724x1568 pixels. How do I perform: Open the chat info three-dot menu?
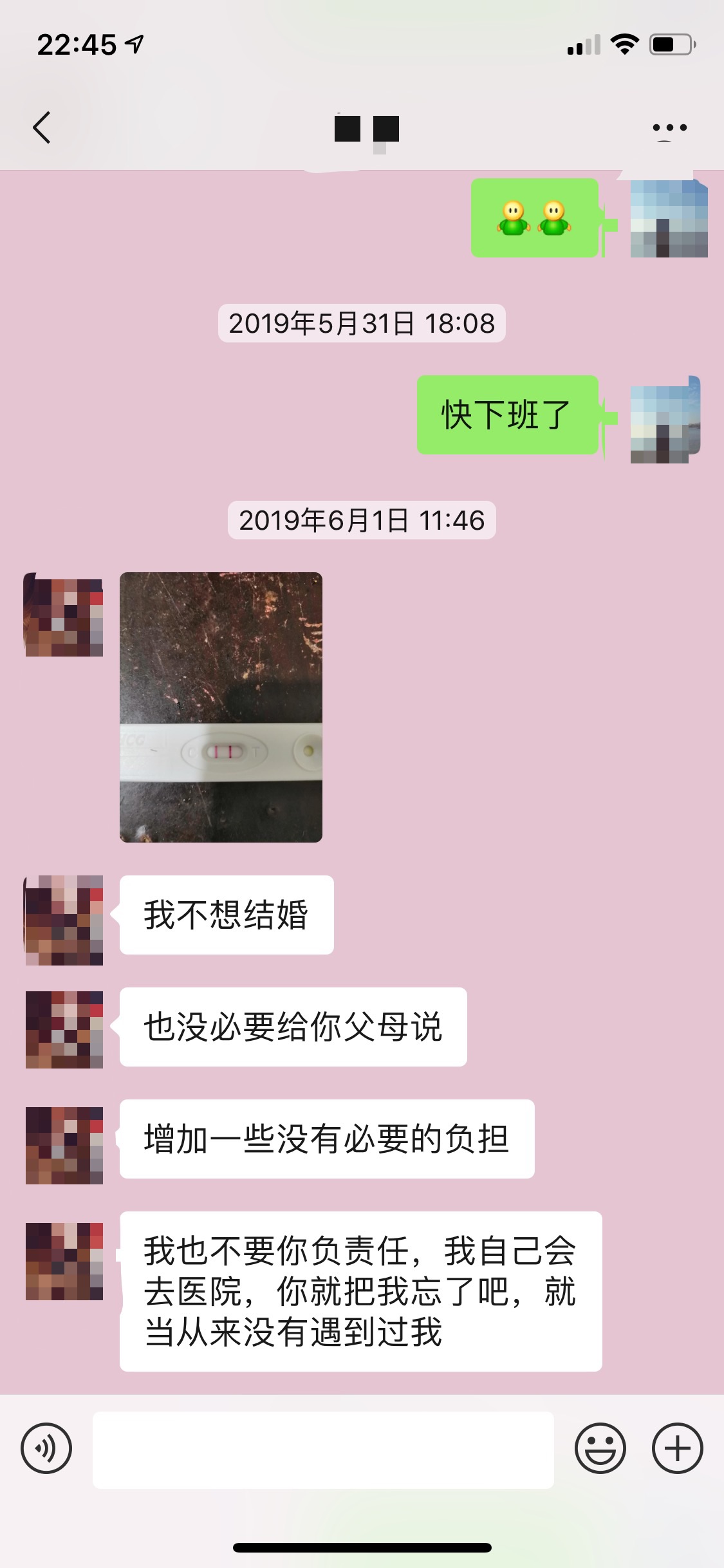tap(669, 127)
